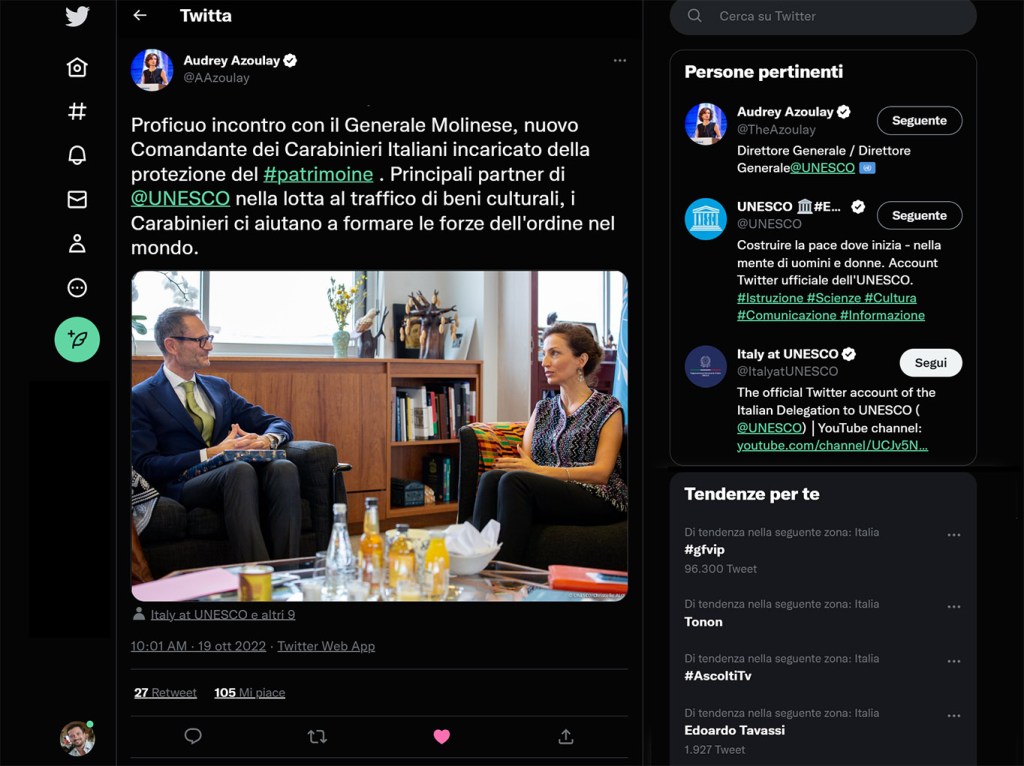Follow Italy at UNESCO with Segui
Screen dimensions: 1024x766
930,362
